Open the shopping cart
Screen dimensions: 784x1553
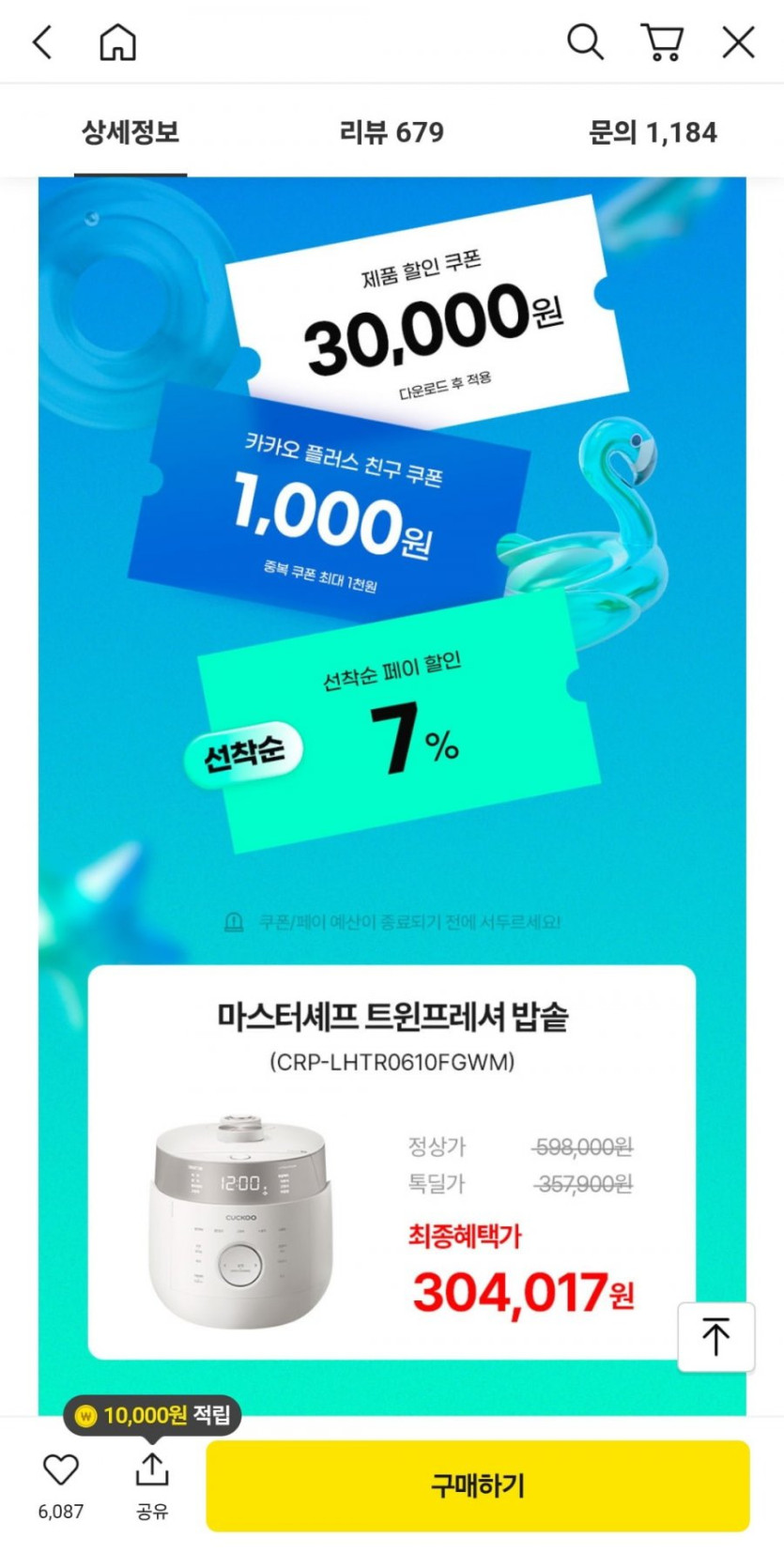662,42
